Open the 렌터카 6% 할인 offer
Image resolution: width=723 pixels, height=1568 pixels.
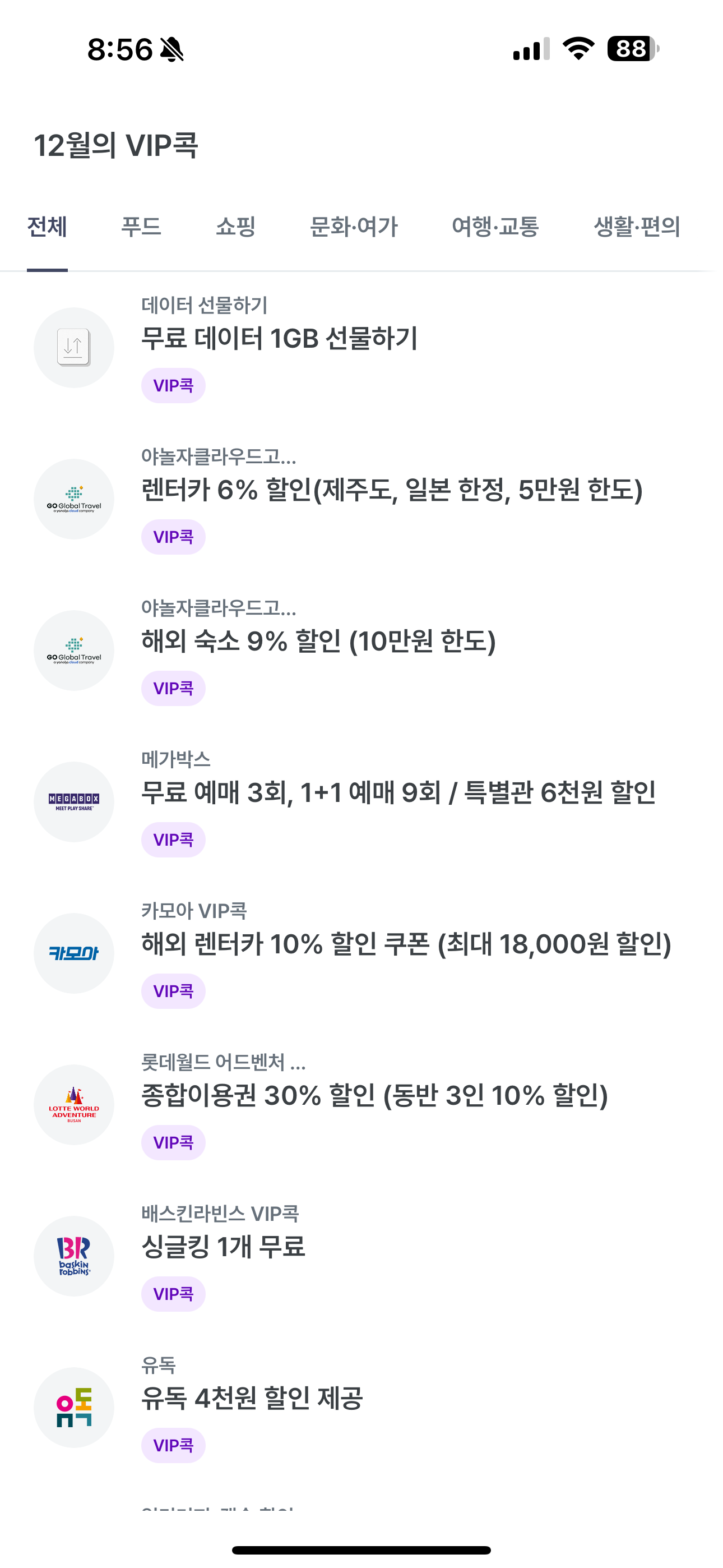point(391,491)
